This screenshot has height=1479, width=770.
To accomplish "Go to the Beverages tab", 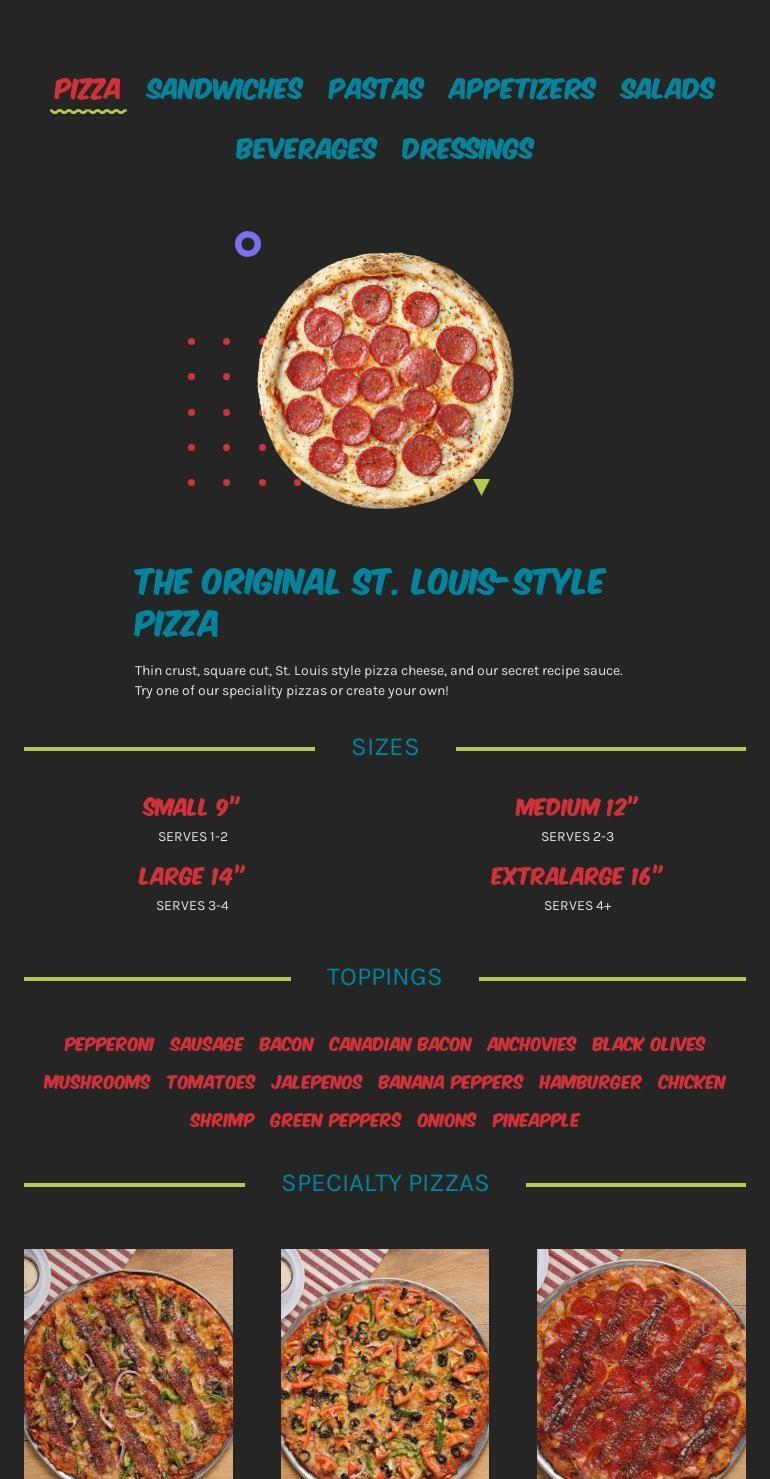I will (306, 149).
